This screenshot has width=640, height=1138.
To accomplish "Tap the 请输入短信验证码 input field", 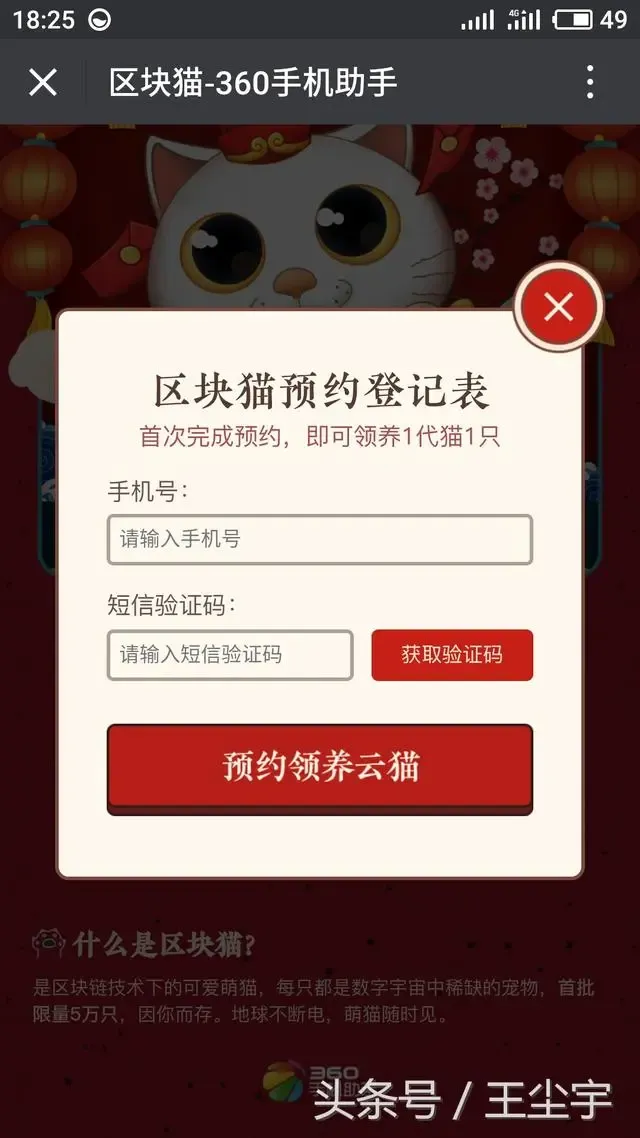I will pyautogui.click(x=230, y=655).
